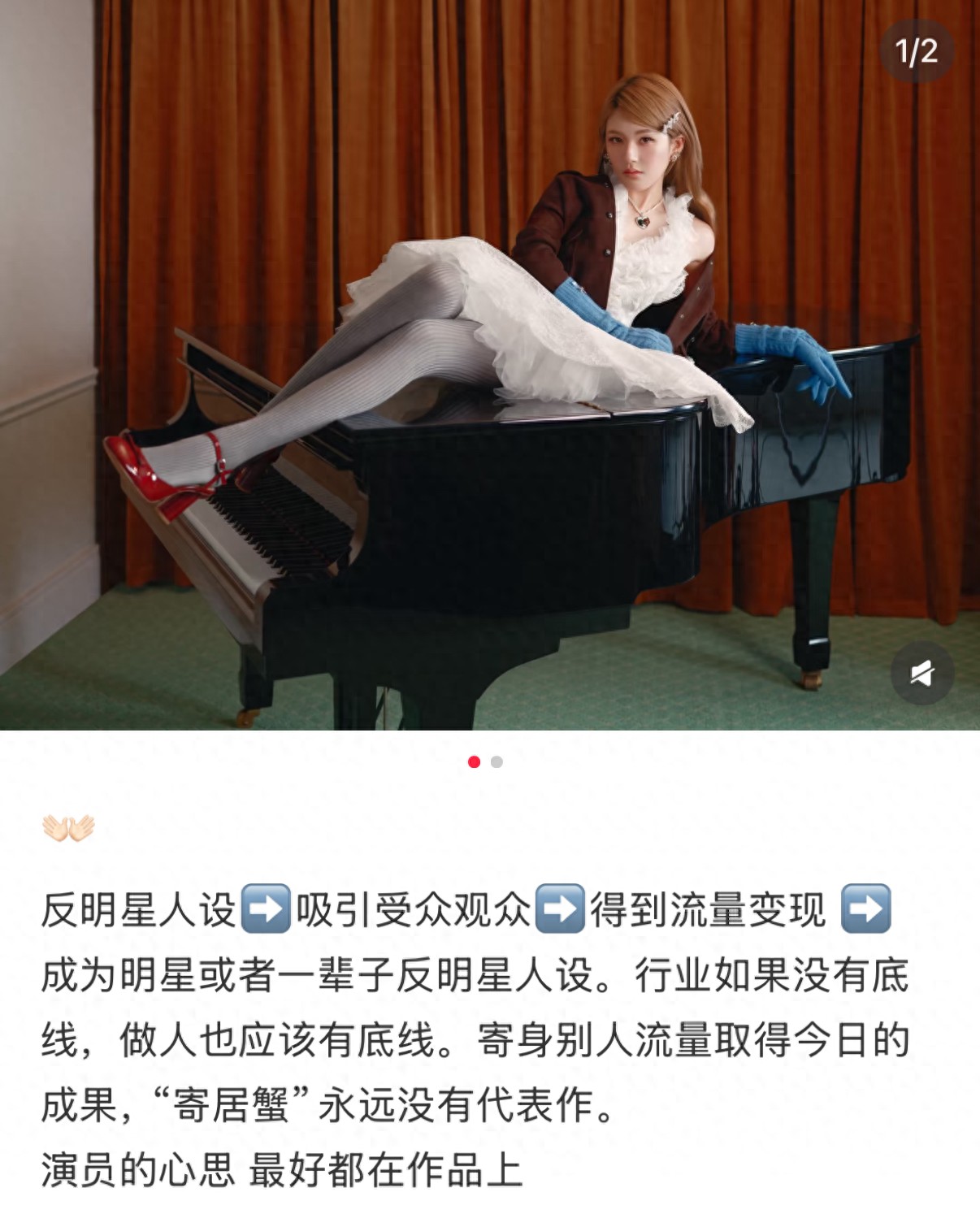Toggle the mute sound icon on photo
This screenshot has width=980, height=1214.
pyautogui.click(x=921, y=673)
